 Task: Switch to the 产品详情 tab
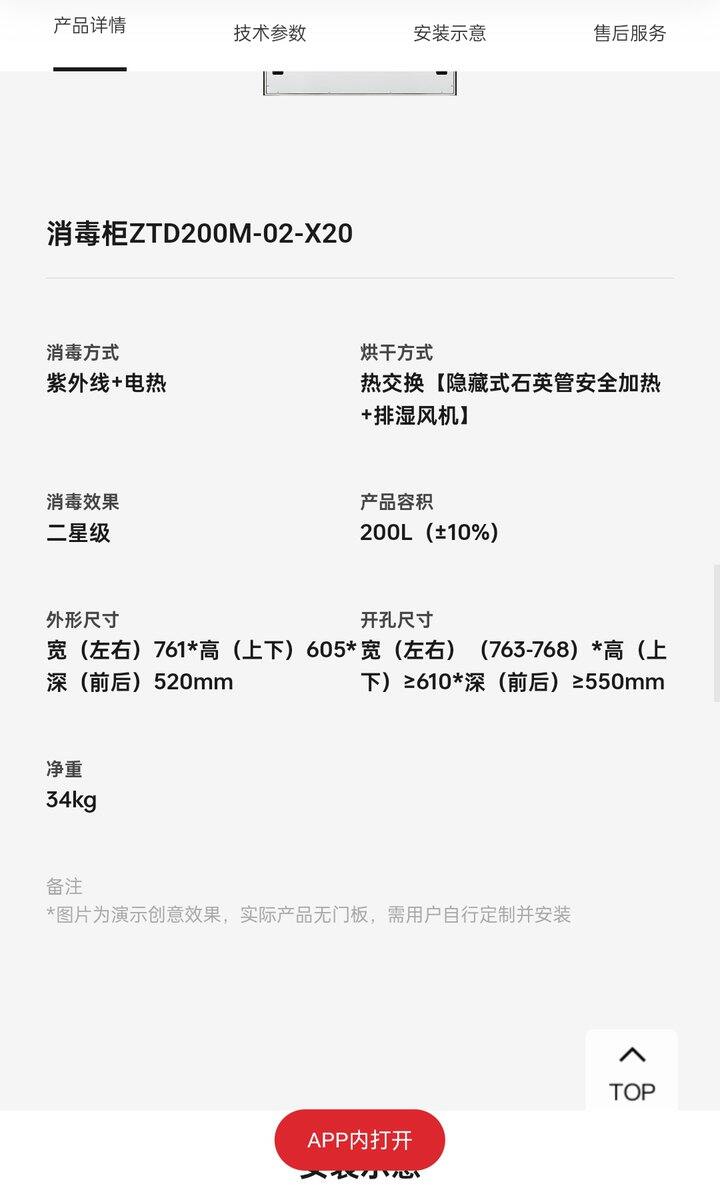90,27
